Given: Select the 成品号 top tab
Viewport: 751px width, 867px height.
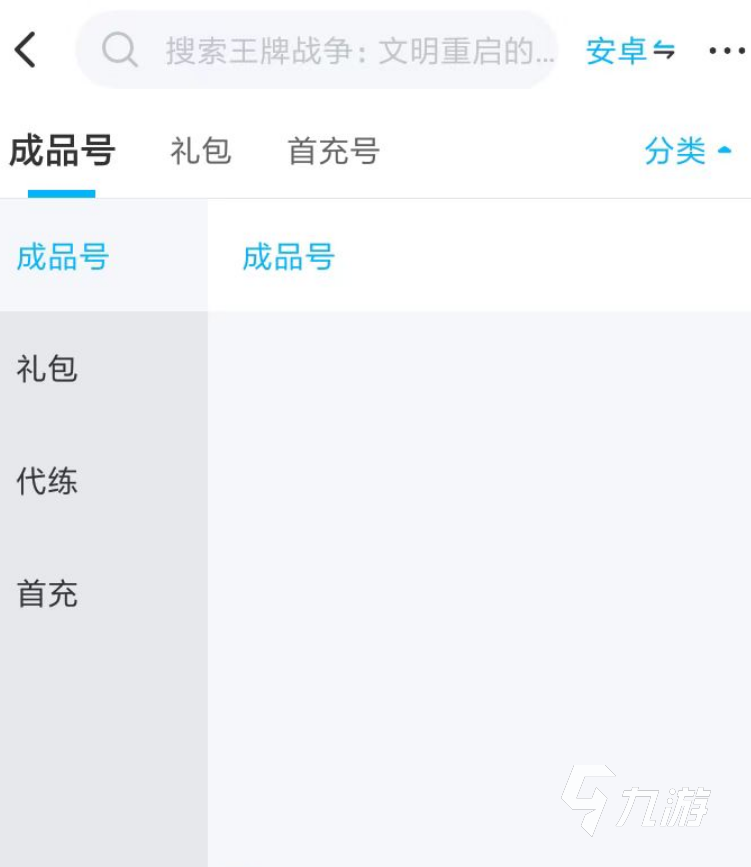Looking at the screenshot, I should 62,152.
